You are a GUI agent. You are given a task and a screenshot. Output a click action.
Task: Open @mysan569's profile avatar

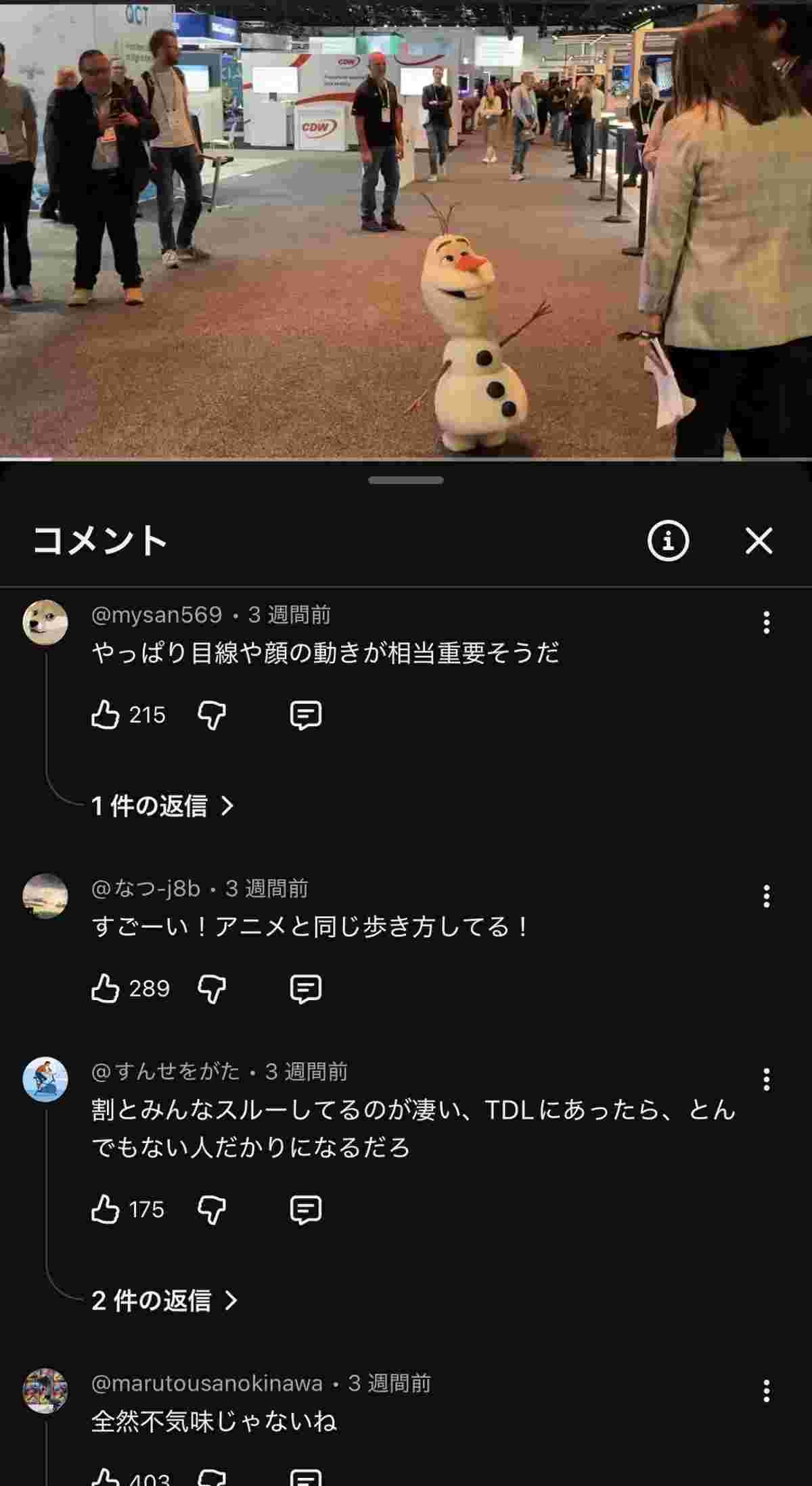pos(45,622)
